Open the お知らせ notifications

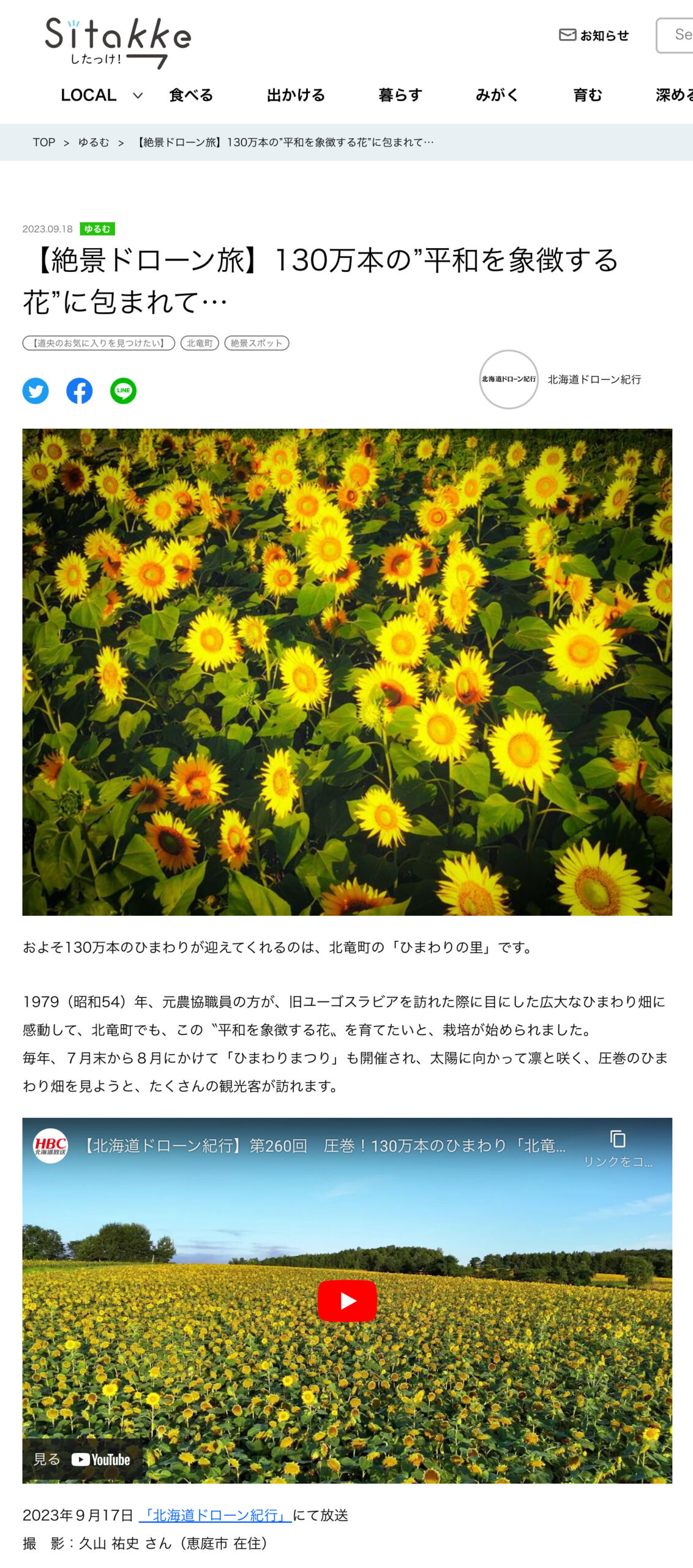click(594, 35)
